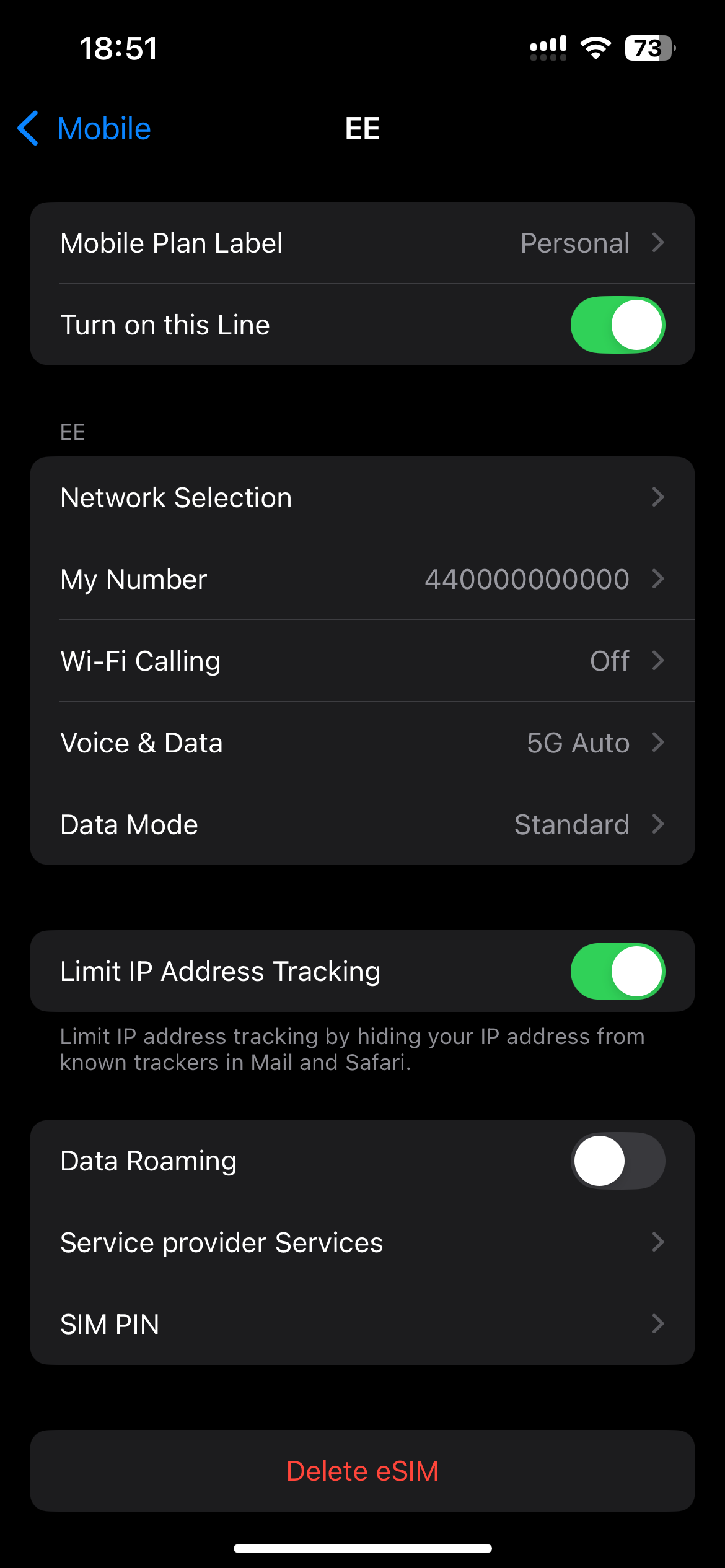View My Number details

(x=362, y=578)
